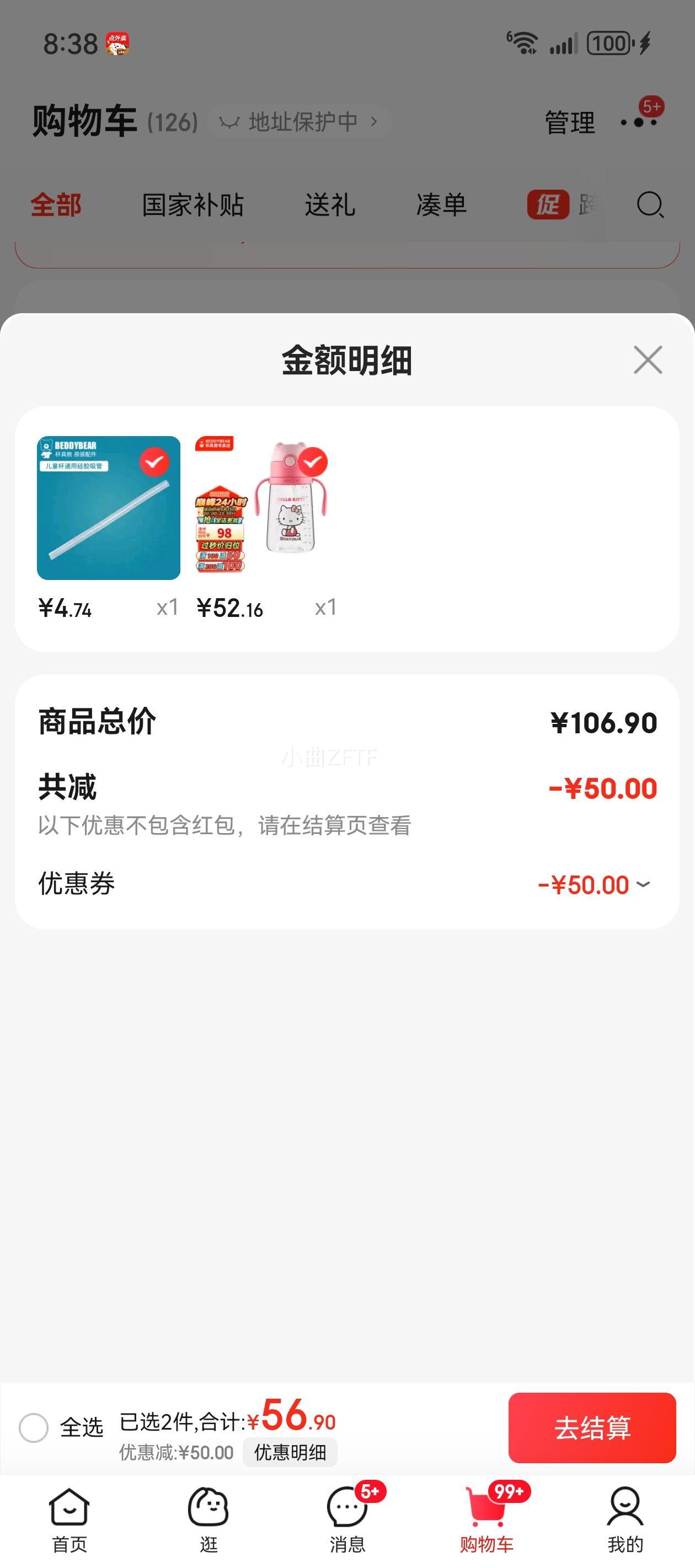Screen dimensions: 695x1568
Task: Go to the 首页 tab
Action: click(x=69, y=1519)
